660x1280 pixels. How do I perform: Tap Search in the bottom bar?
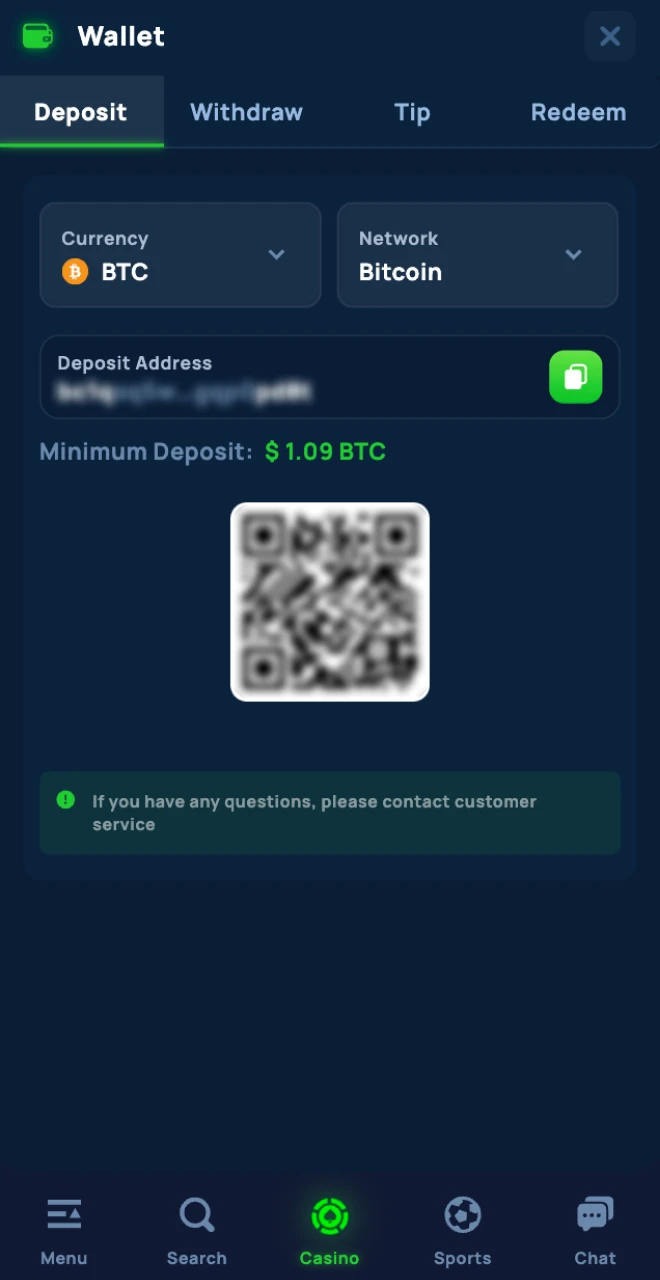[x=196, y=1230]
